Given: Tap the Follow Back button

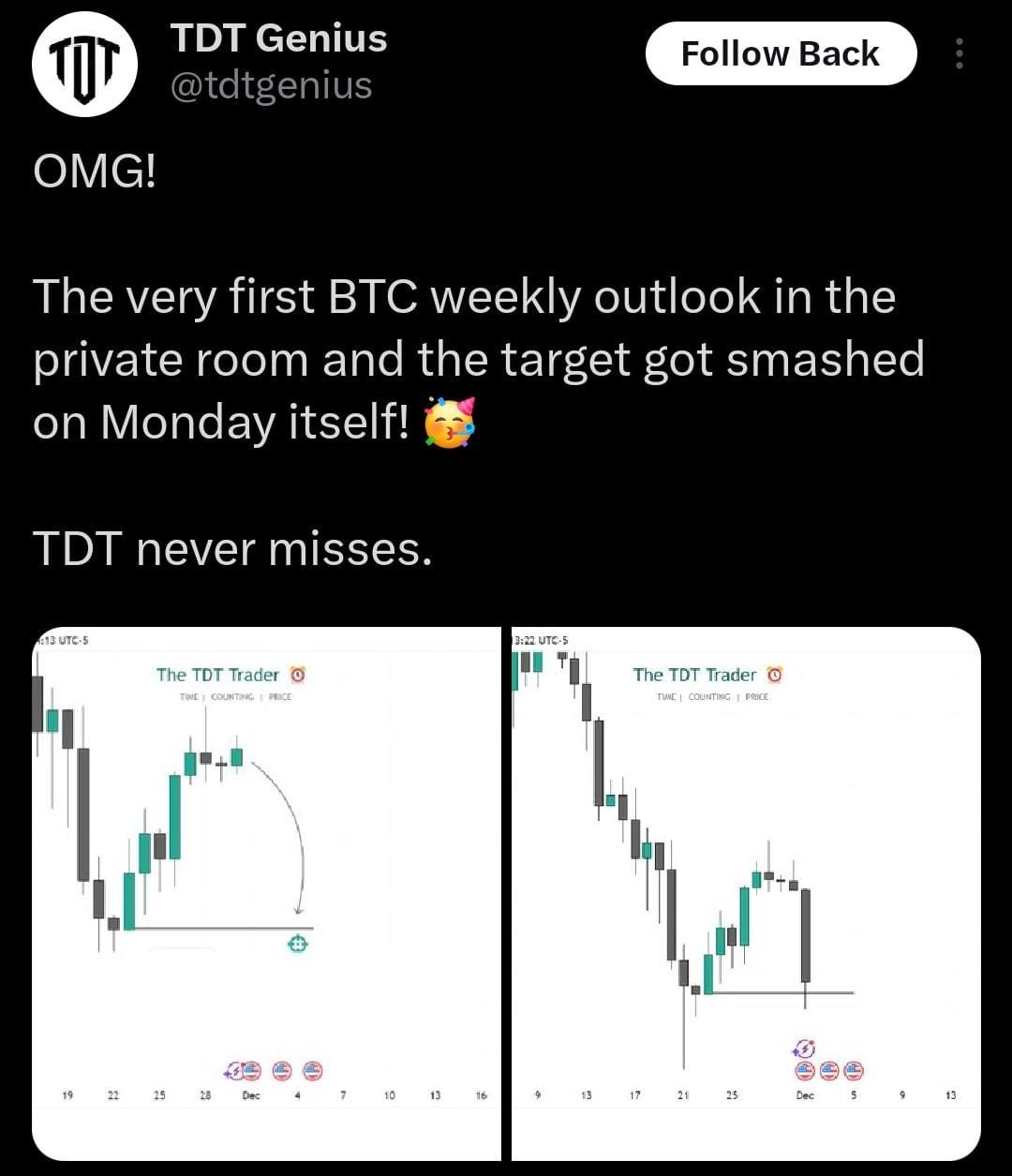Looking at the screenshot, I should pyautogui.click(x=780, y=54).
